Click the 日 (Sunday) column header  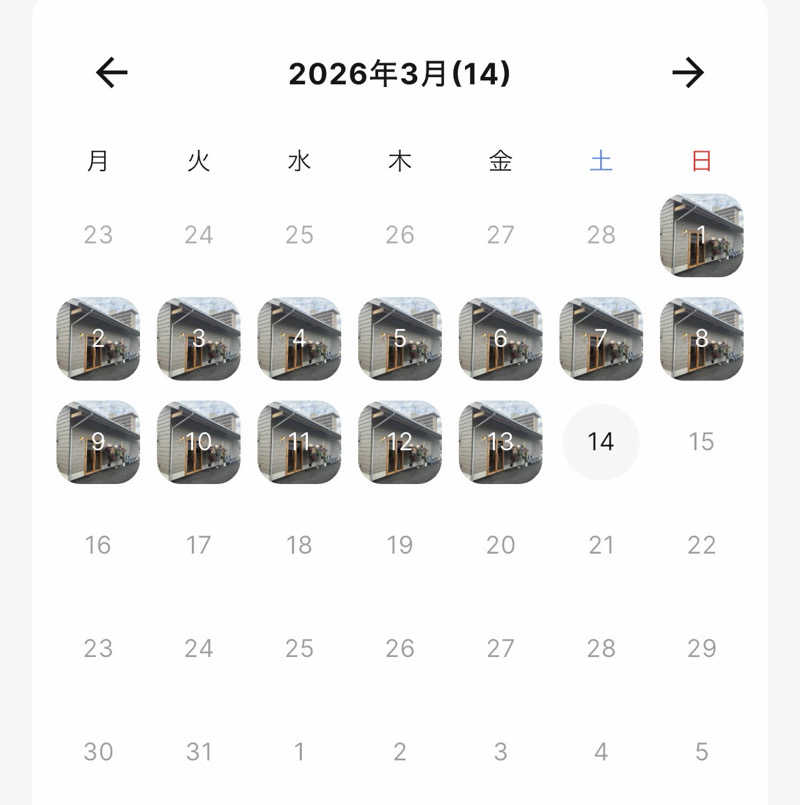[700, 160]
